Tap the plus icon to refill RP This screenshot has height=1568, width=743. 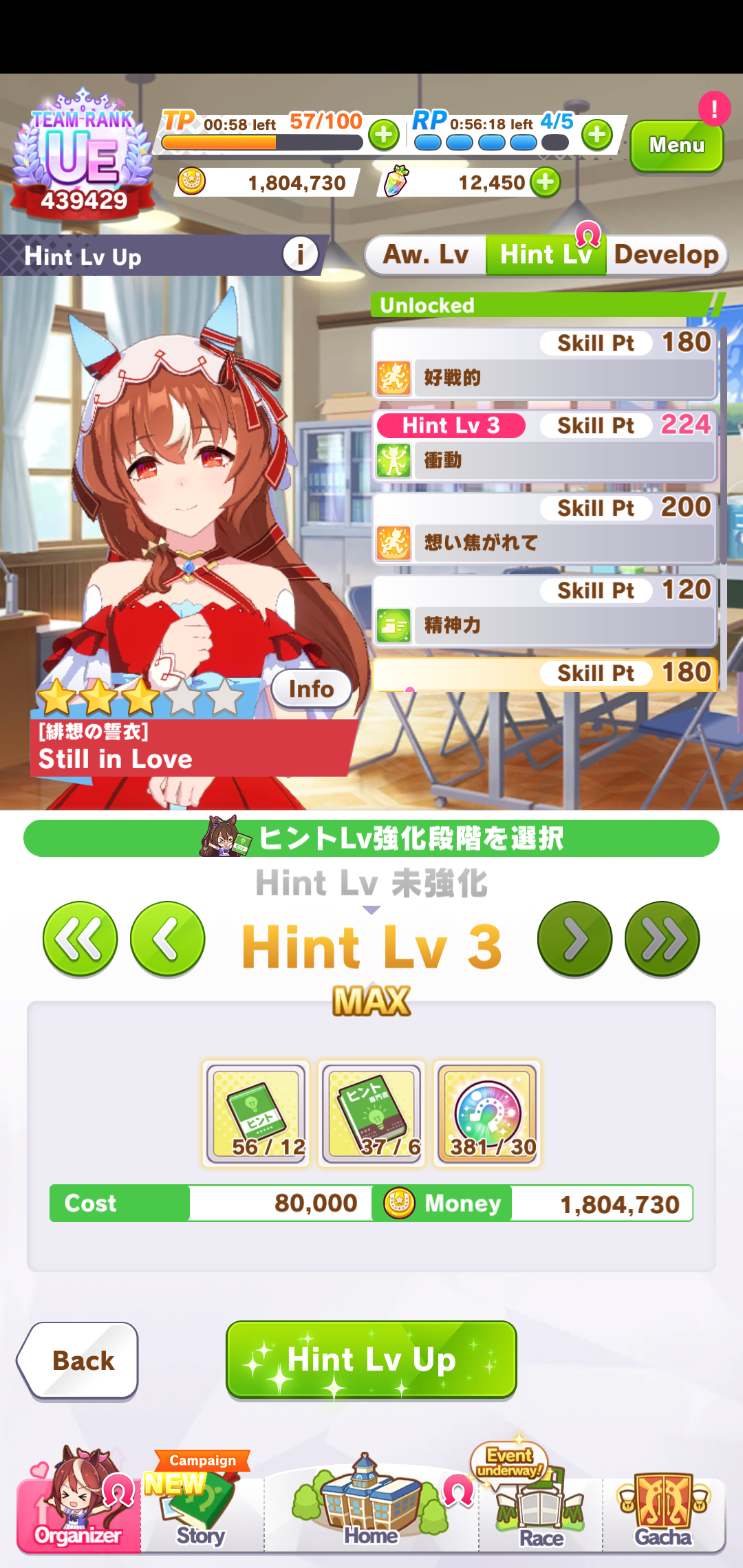(x=597, y=135)
